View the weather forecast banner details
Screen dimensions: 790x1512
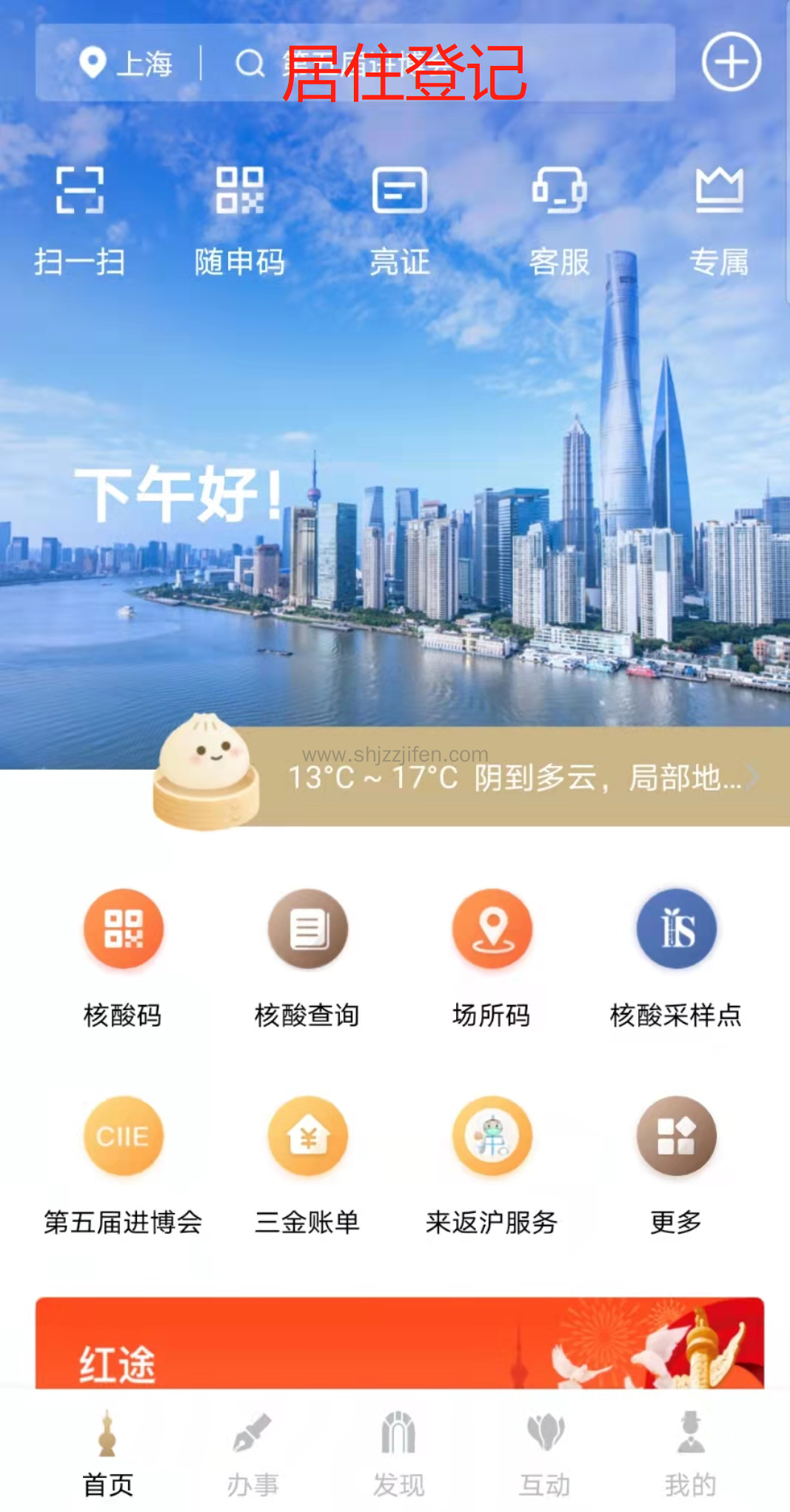(518, 777)
